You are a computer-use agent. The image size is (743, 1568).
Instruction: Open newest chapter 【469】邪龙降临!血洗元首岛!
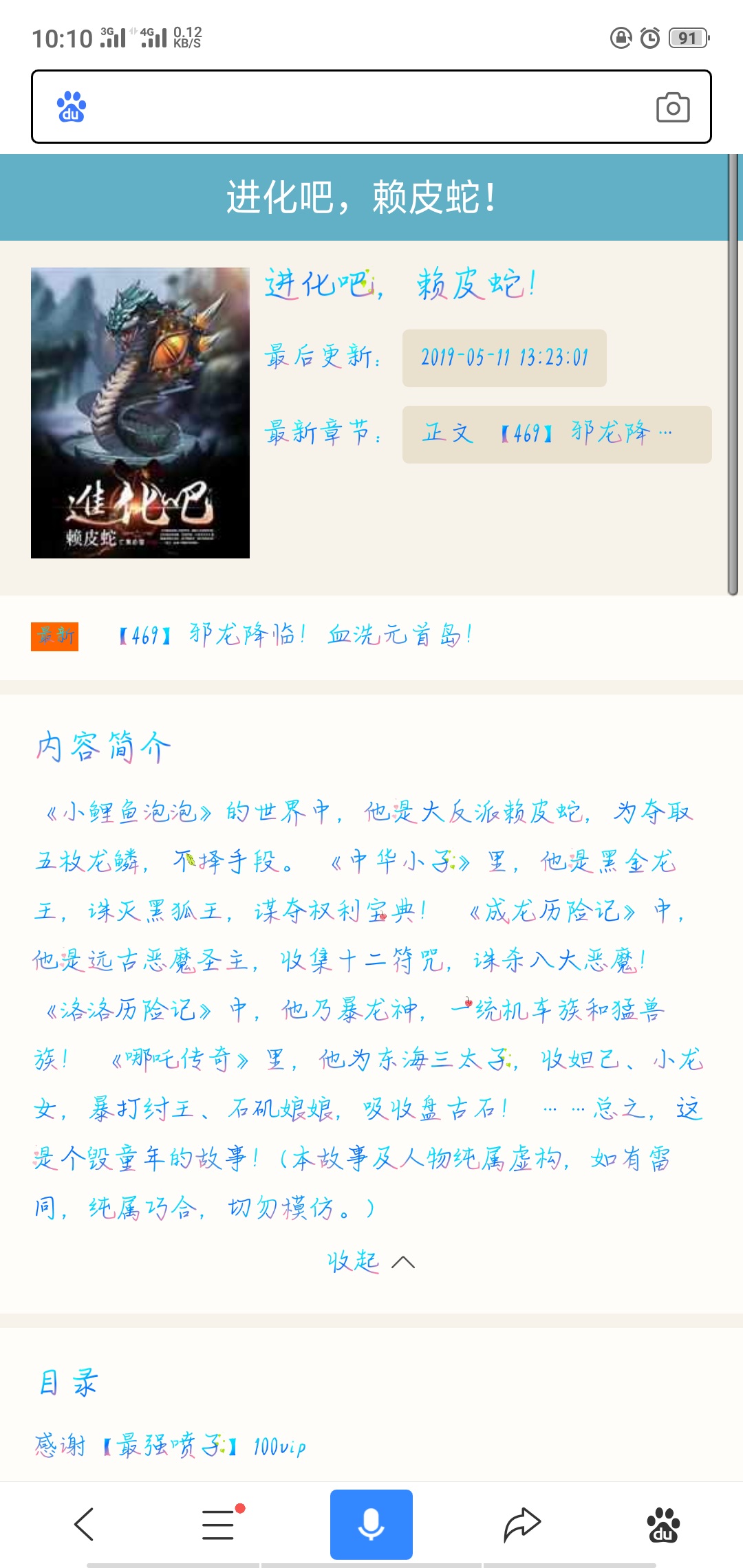point(296,635)
